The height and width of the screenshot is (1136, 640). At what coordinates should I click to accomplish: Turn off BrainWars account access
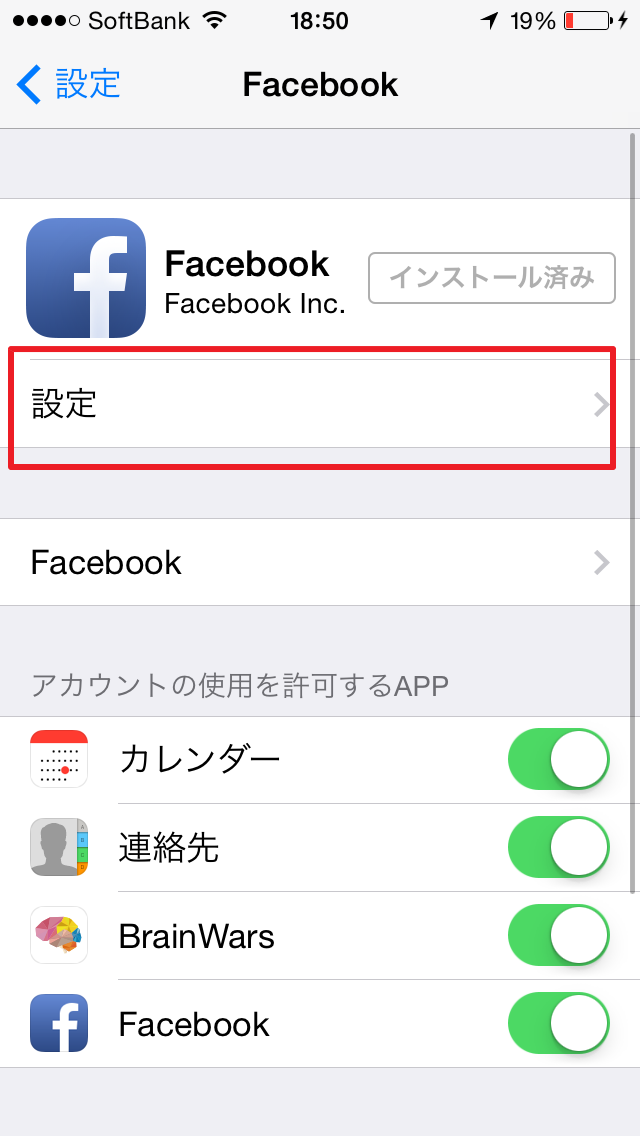point(558,936)
